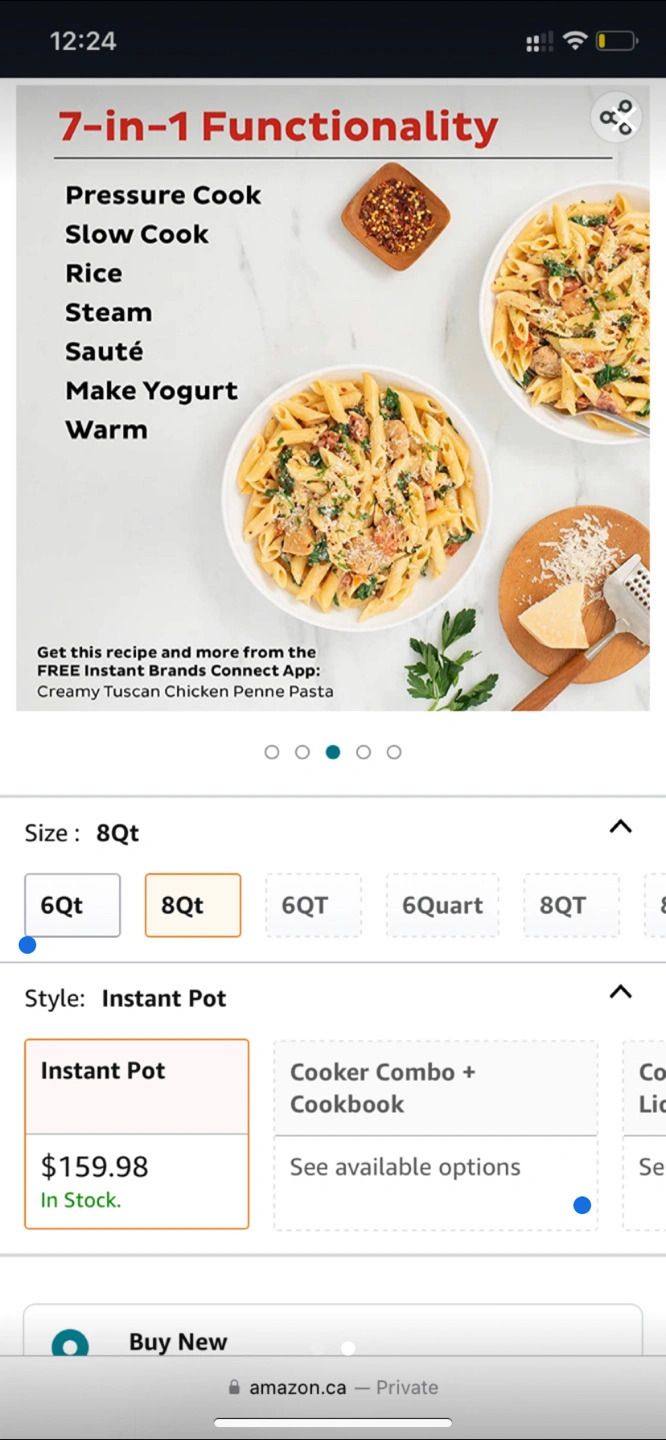Screen dimensions: 666x1440
Task: Select the Instant Pot style at $159.98
Action: pos(137,1134)
